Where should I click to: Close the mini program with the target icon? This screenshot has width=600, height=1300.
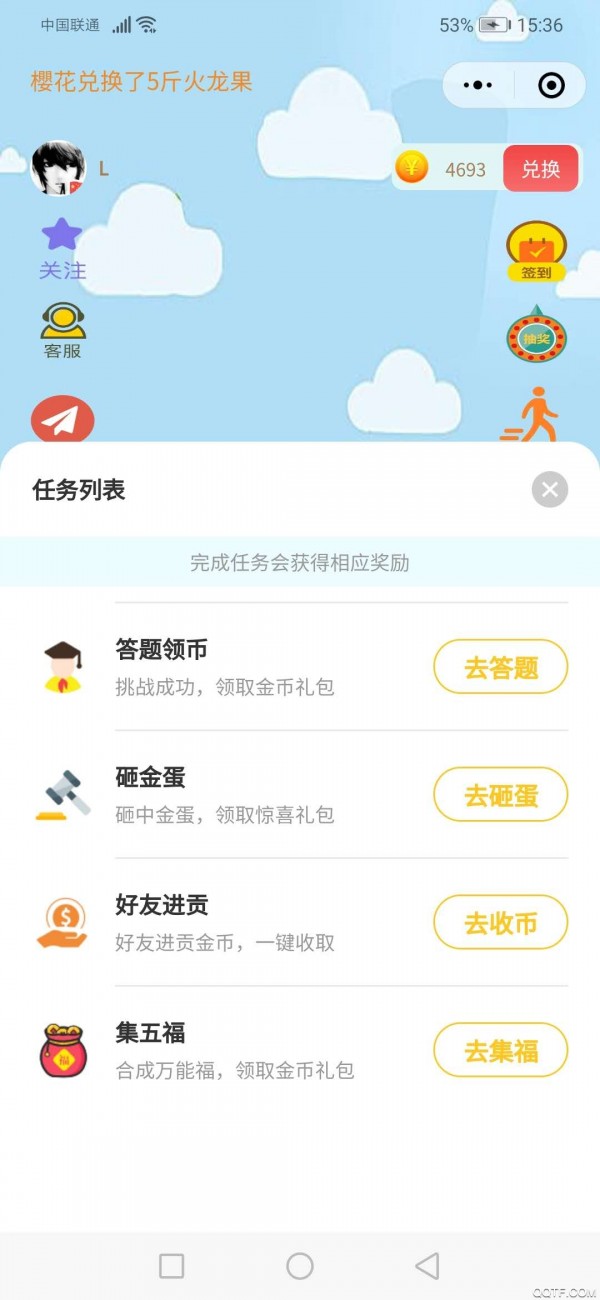click(x=551, y=86)
